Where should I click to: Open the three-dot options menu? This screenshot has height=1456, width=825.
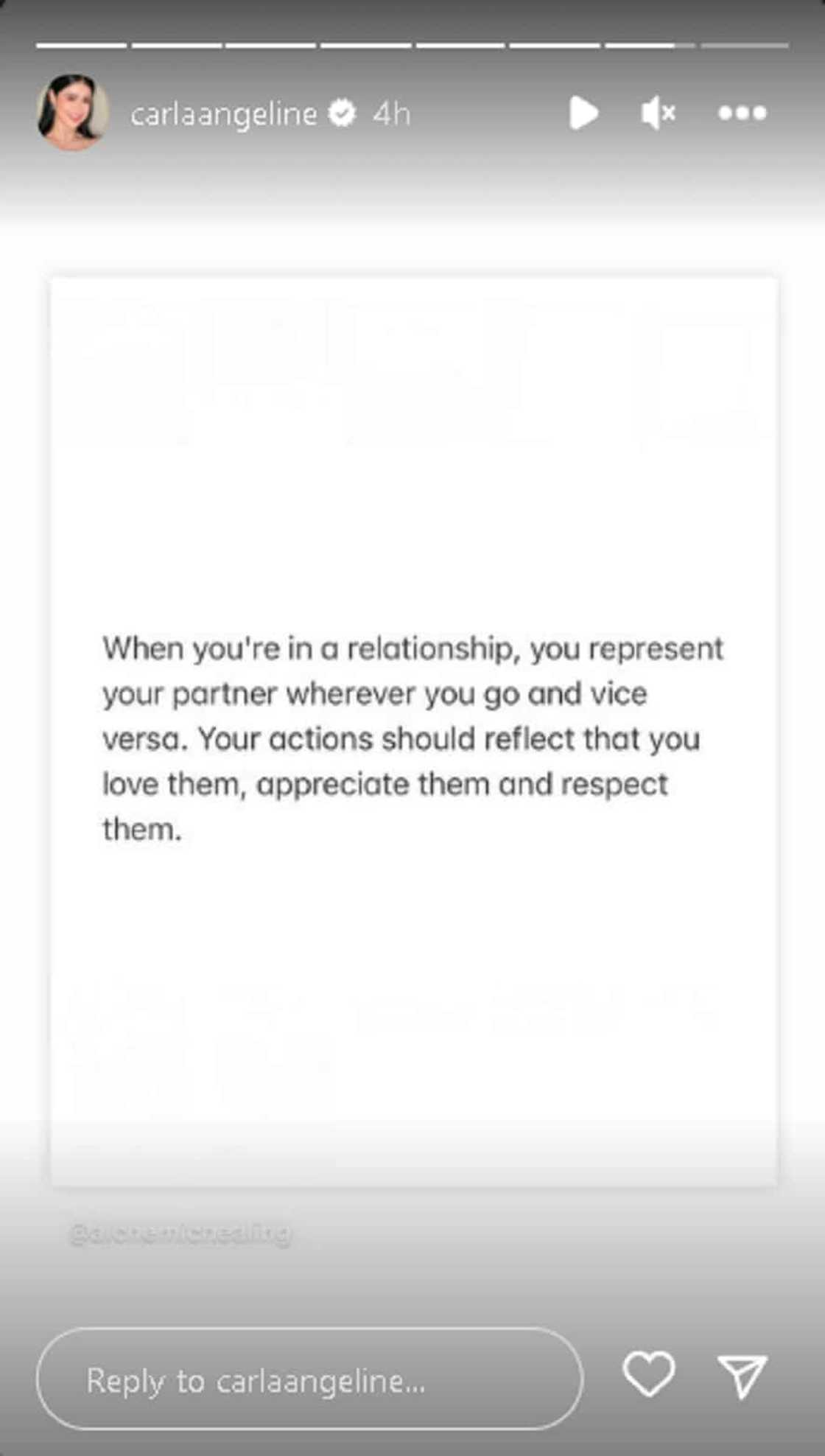(x=742, y=113)
